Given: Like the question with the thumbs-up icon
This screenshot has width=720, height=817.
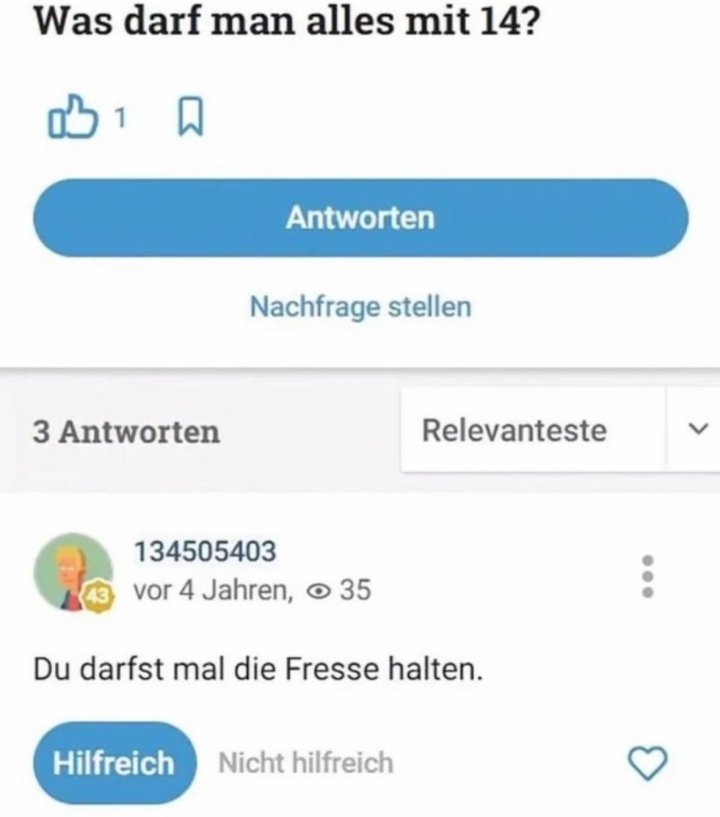Looking at the screenshot, I should [70, 119].
